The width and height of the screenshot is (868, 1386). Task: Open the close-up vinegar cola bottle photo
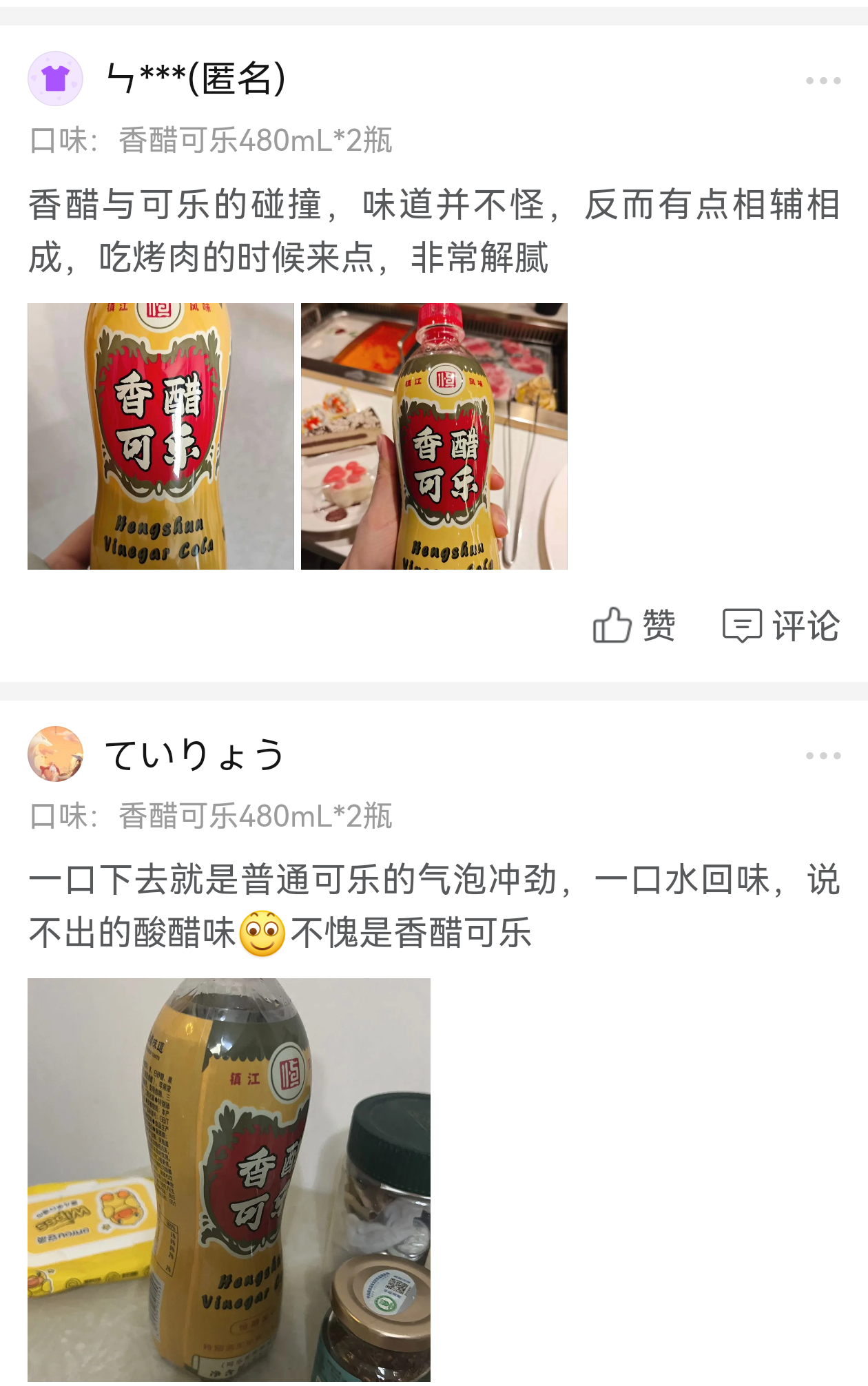[x=161, y=436]
